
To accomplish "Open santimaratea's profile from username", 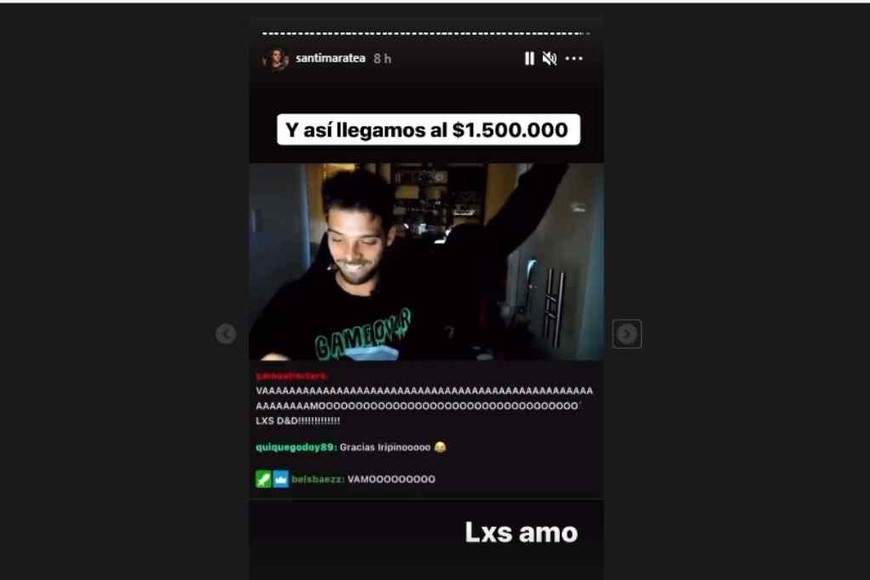I will 330,58.
